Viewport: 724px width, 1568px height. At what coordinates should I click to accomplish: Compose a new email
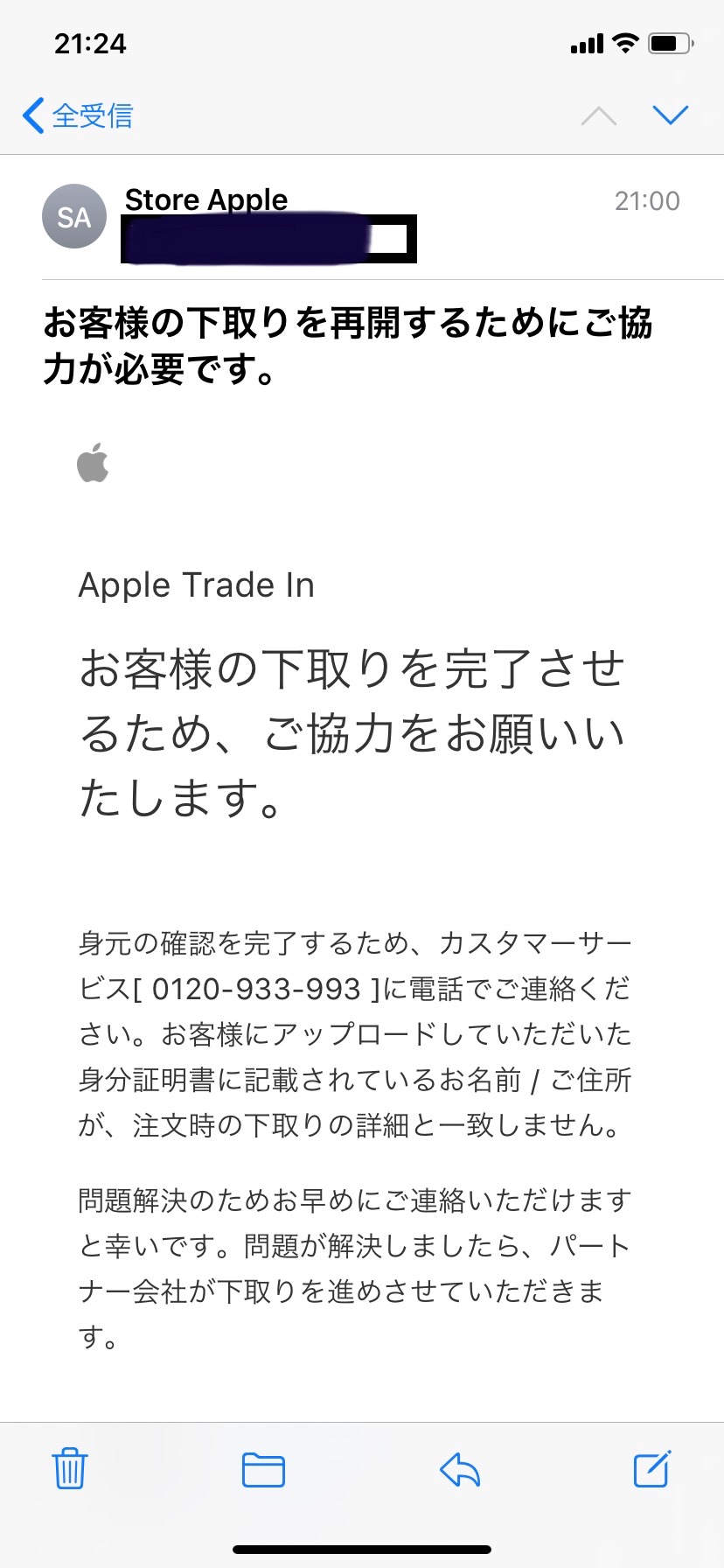[652, 1468]
